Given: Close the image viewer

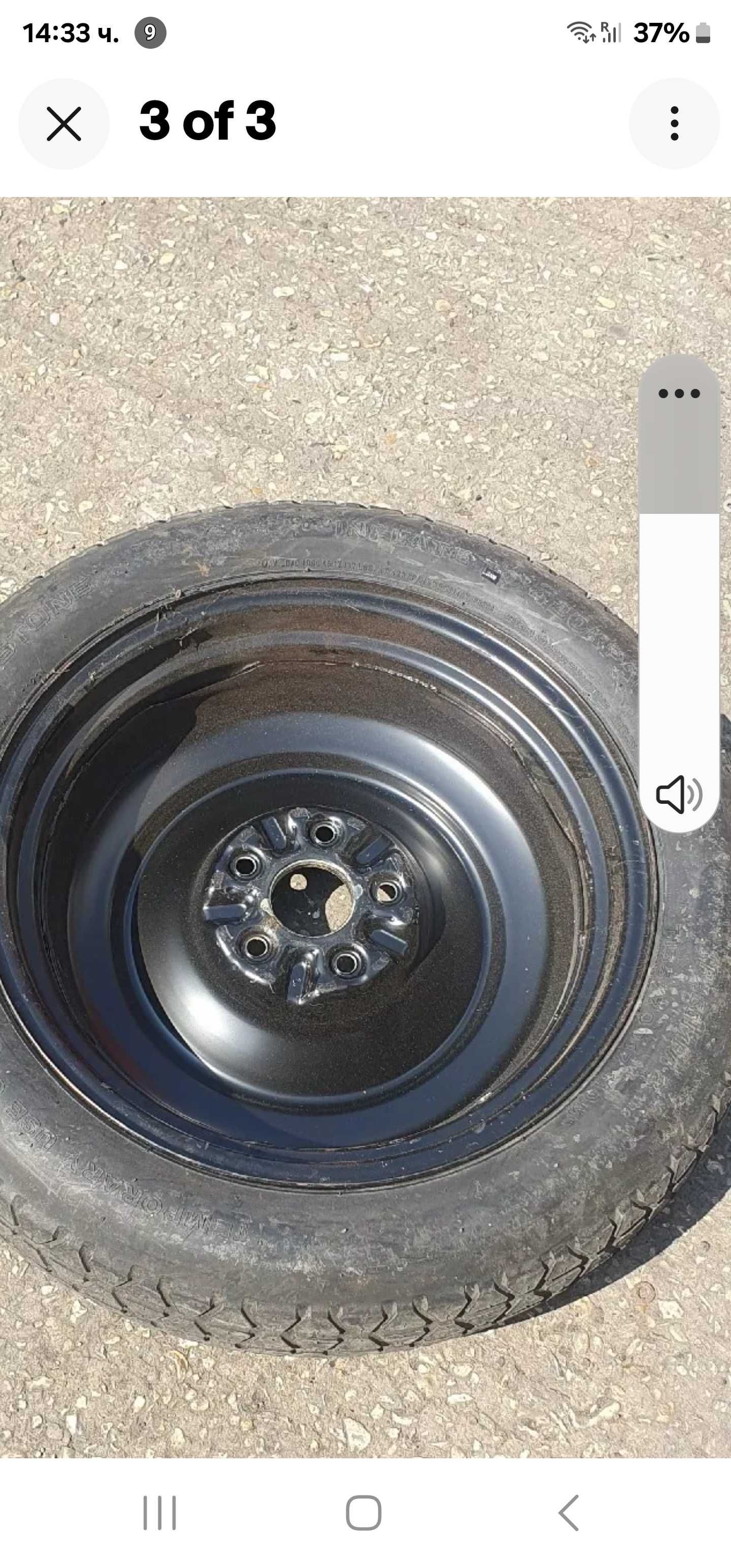Looking at the screenshot, I should (64, 123).
